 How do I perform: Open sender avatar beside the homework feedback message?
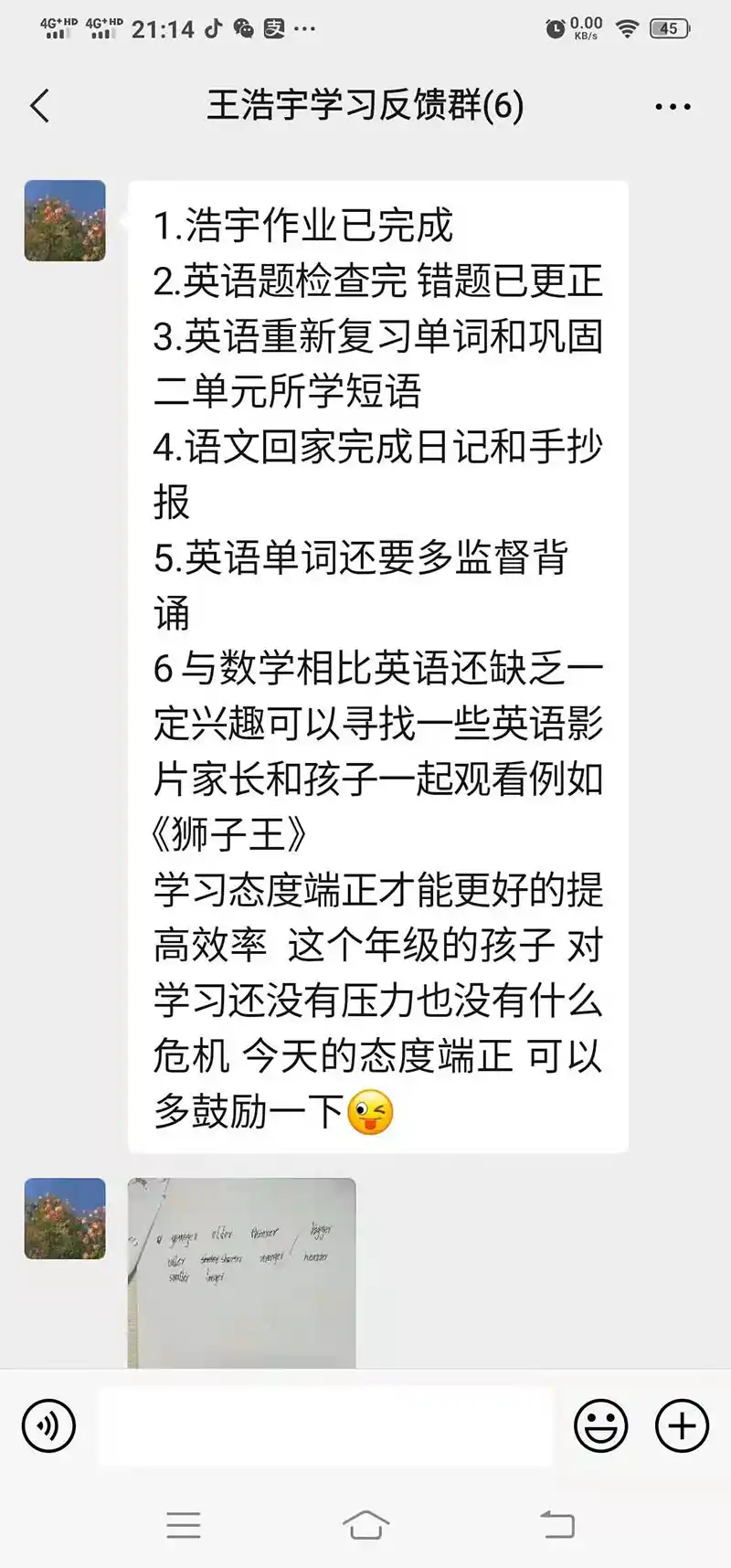[65, 221]
